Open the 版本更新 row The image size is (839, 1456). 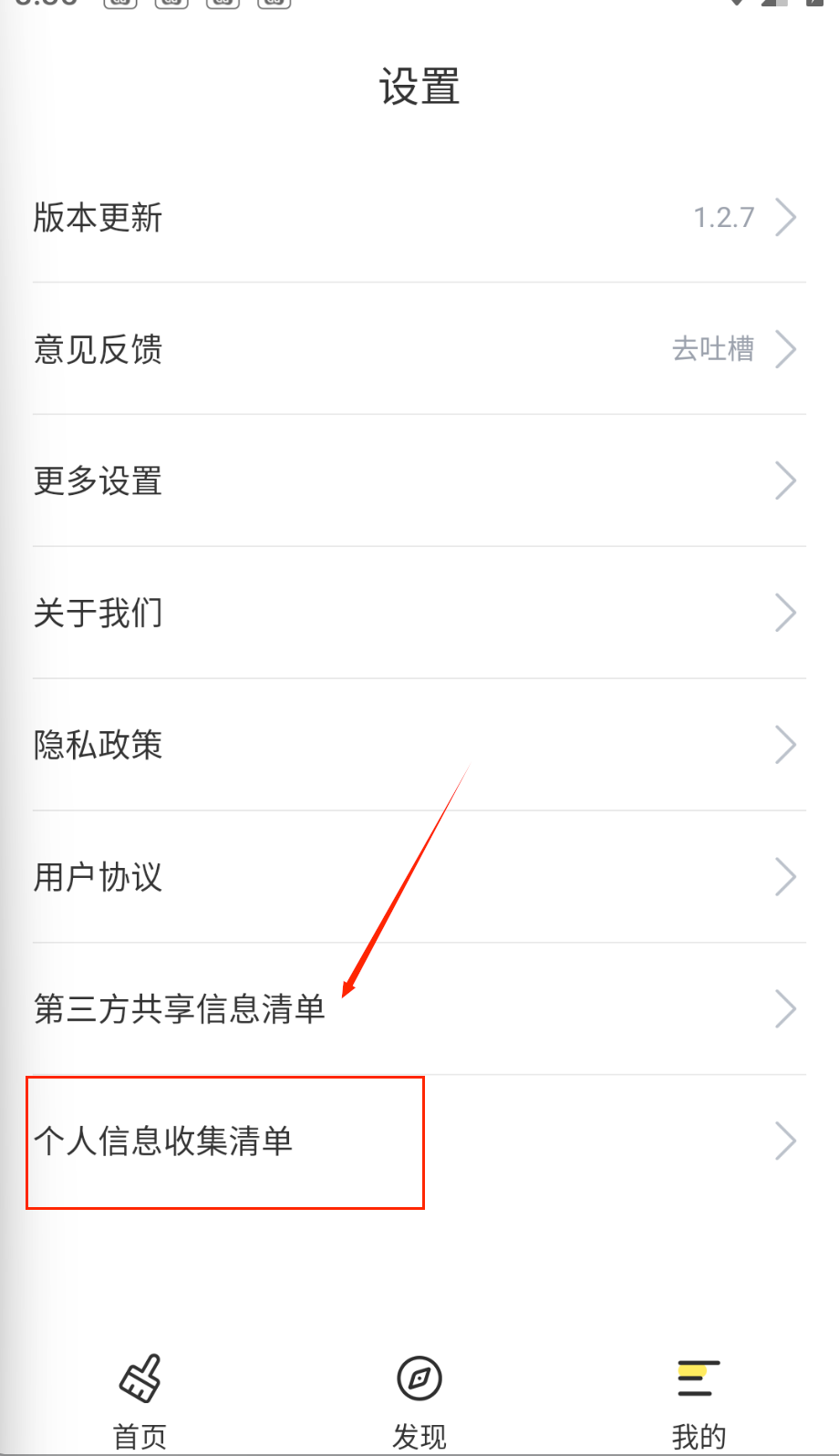coord(419,218)
